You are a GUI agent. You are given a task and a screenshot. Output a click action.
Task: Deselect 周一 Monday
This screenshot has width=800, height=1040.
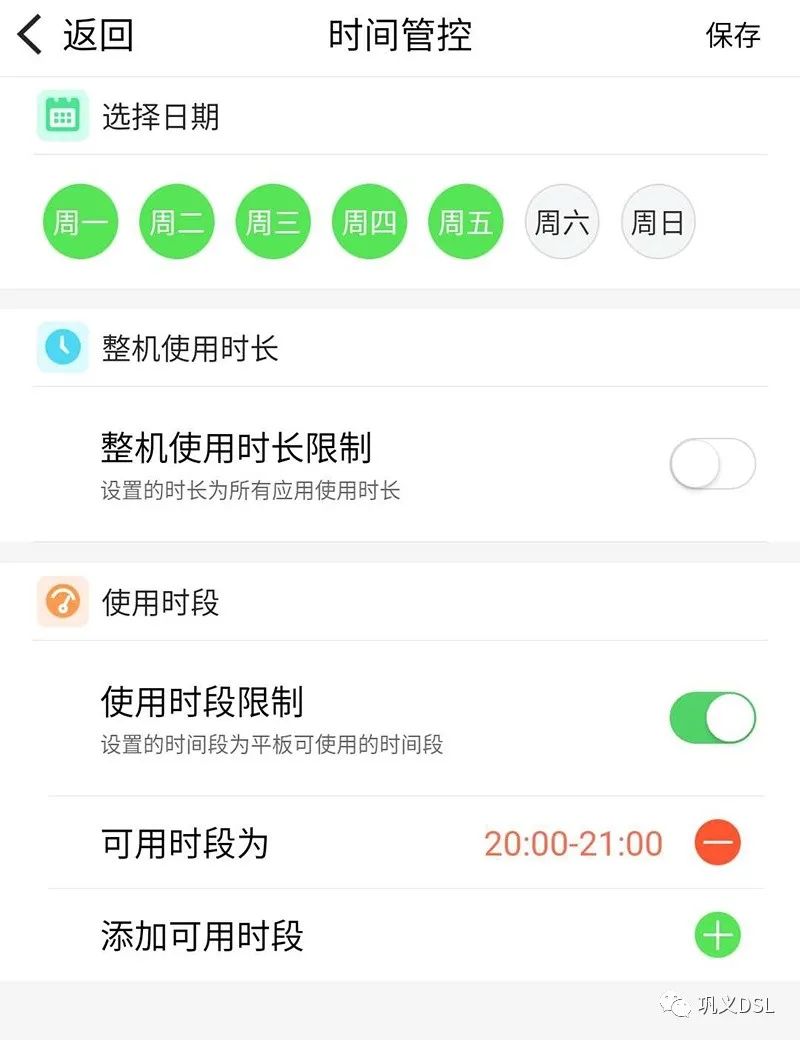[x=80, y=221]
